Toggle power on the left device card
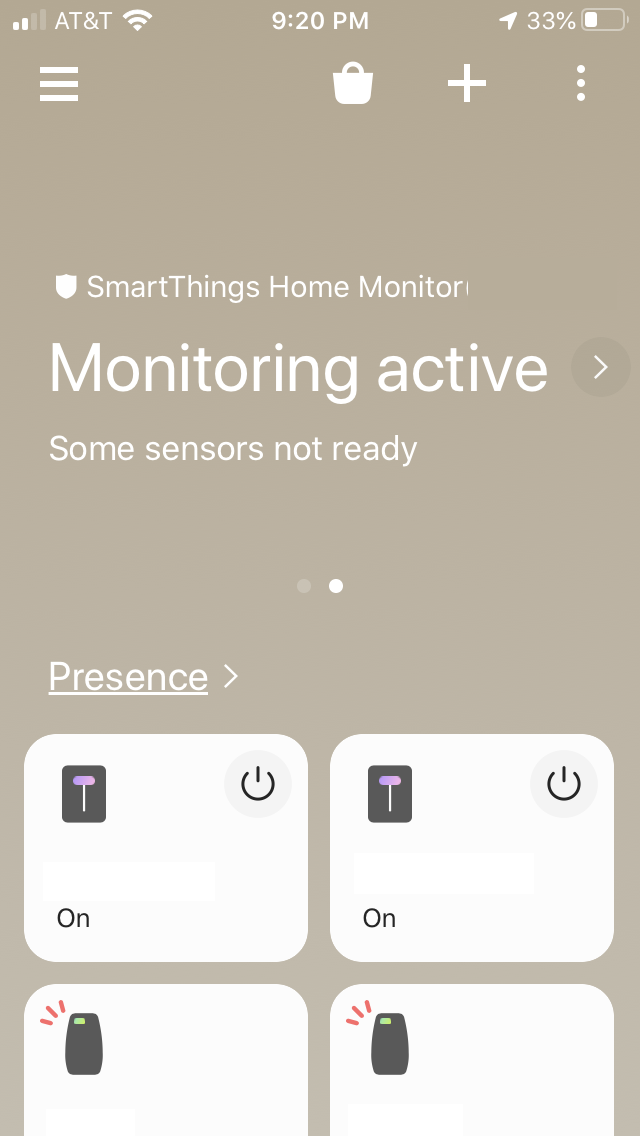This screenshot has width=640, height=1136. pos(258,785)
